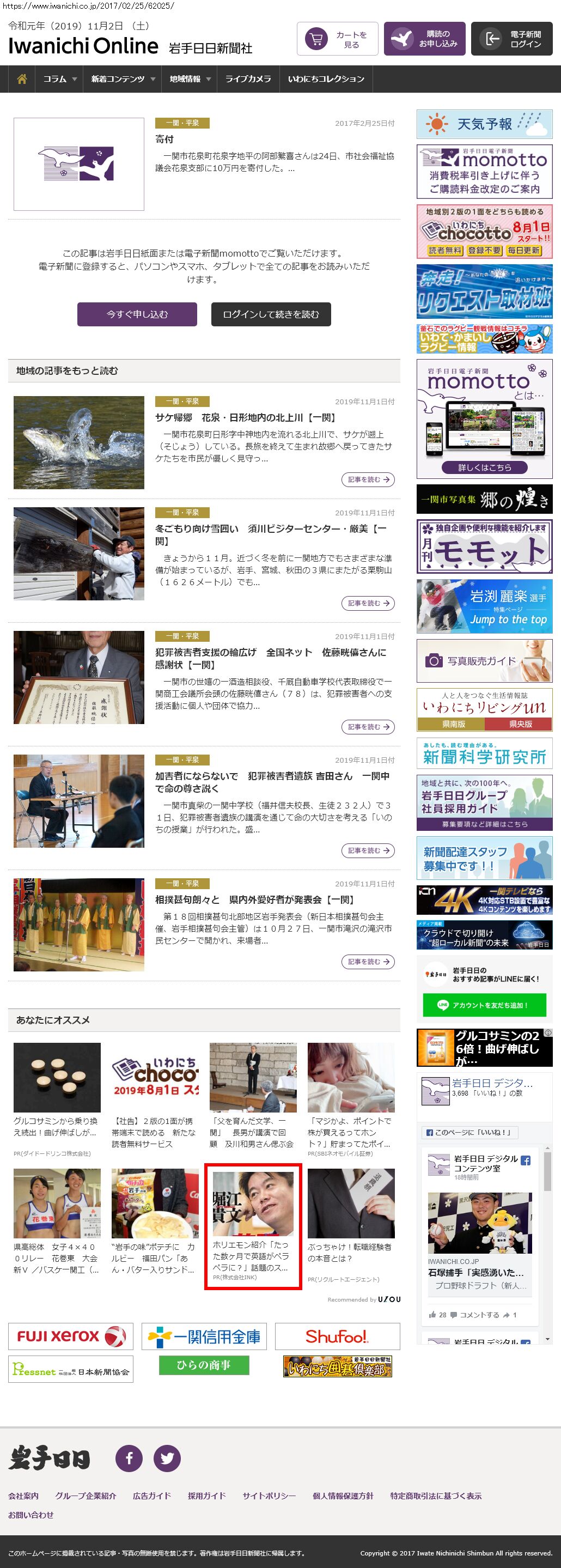This screenshot has height=1568, width=561.
Task: Visit the Facebook page from footer
Action: [x=129, y=1458]
